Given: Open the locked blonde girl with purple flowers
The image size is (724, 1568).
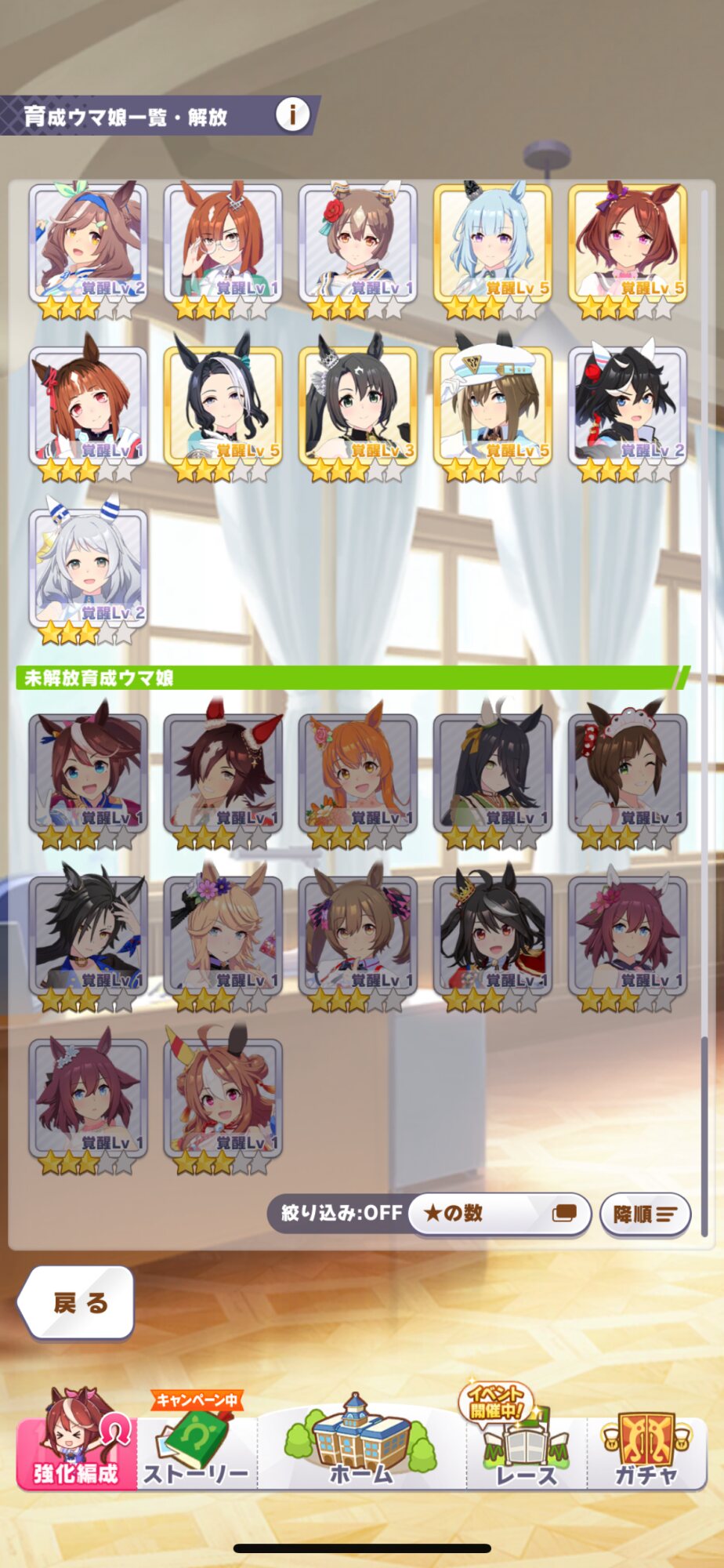Looking at the screenshot, I should tap(223, 938).
